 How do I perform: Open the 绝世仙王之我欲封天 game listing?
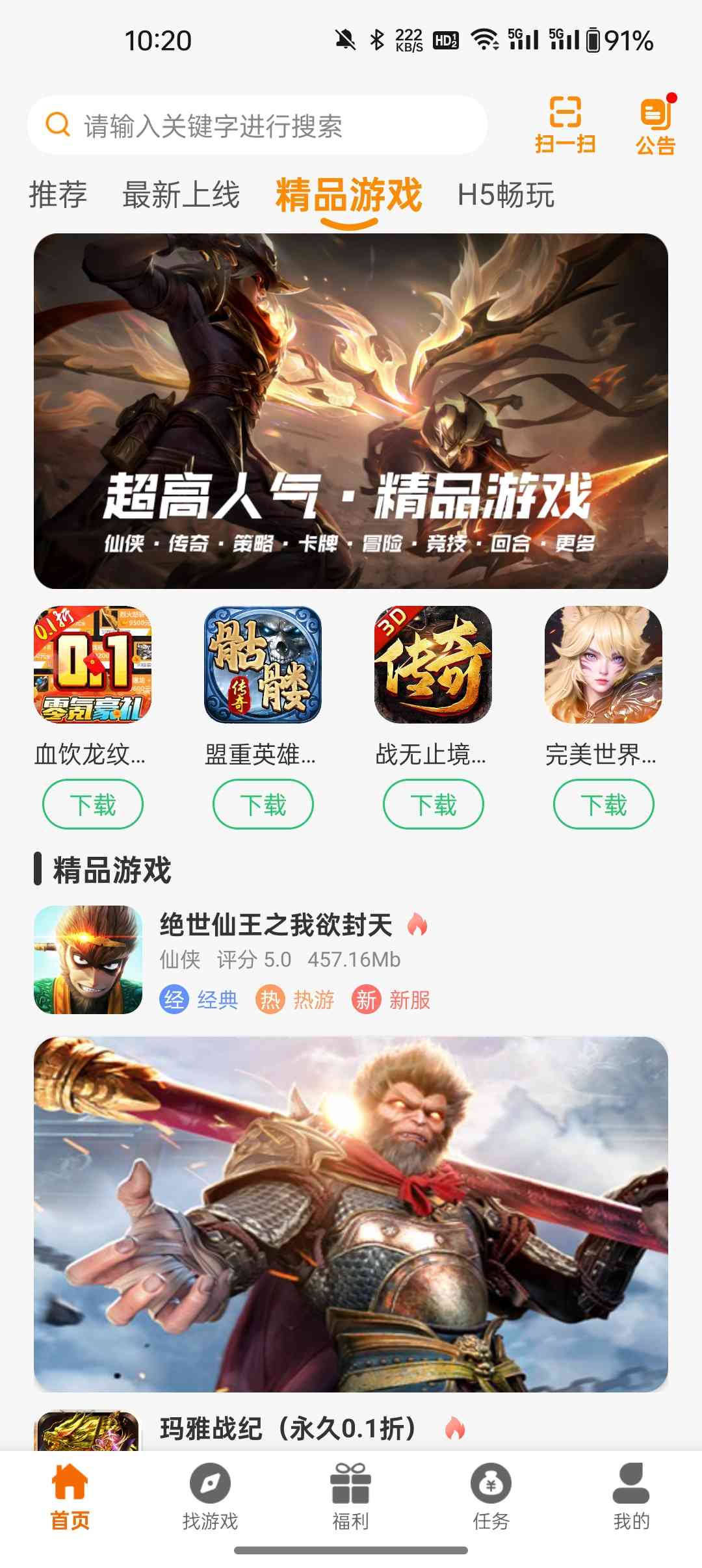point(276,925)
